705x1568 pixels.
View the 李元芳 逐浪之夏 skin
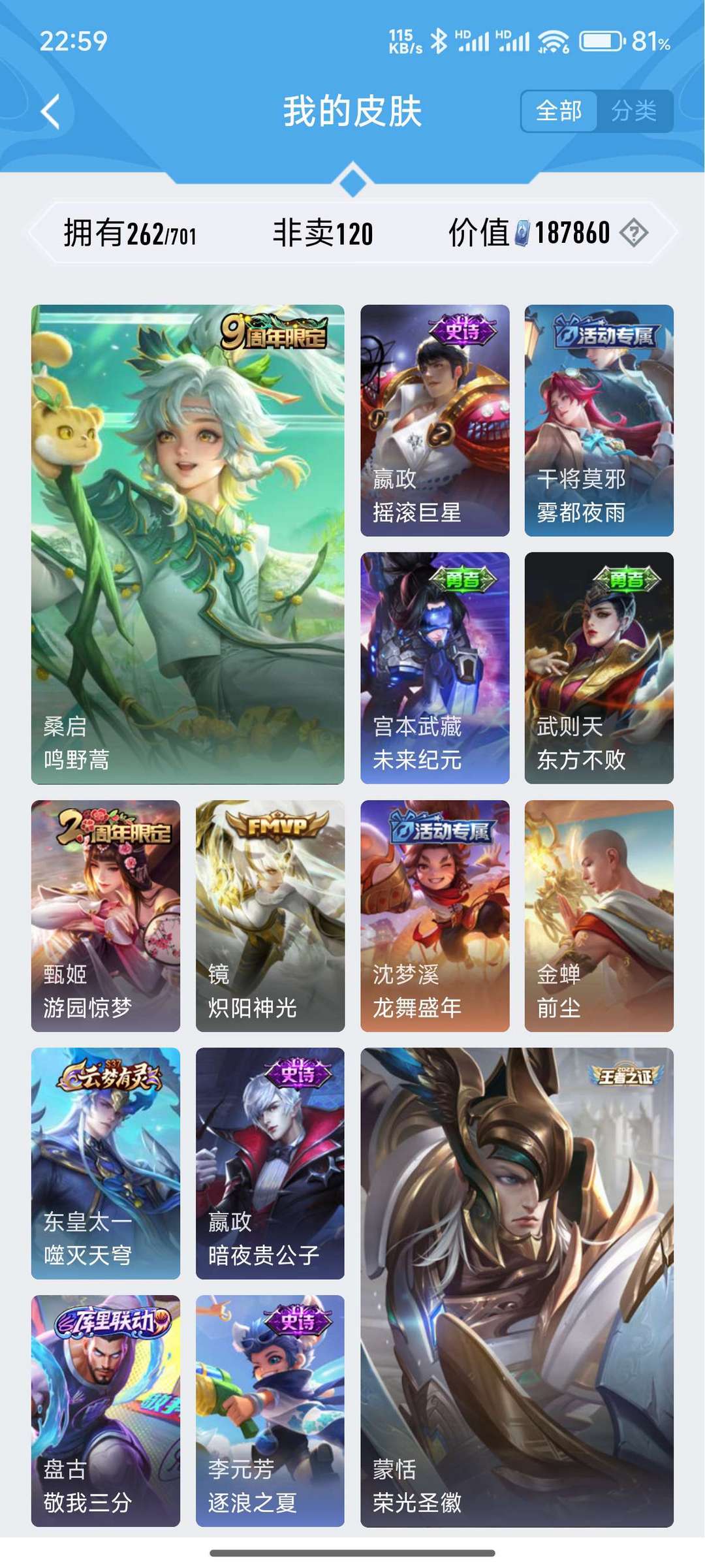tap(270, 1411)
